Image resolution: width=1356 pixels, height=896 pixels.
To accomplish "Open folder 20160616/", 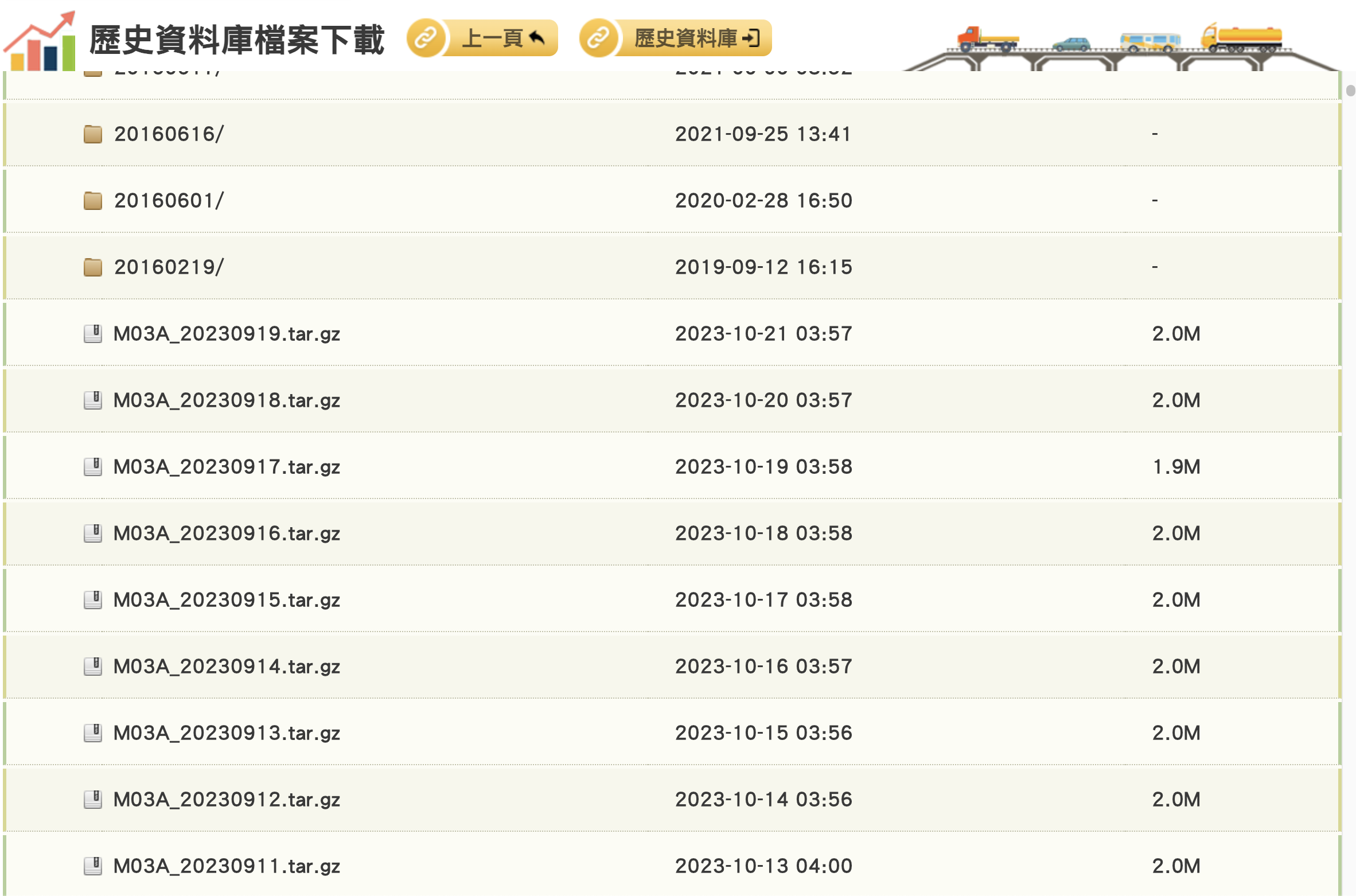I will coord(169,134).
